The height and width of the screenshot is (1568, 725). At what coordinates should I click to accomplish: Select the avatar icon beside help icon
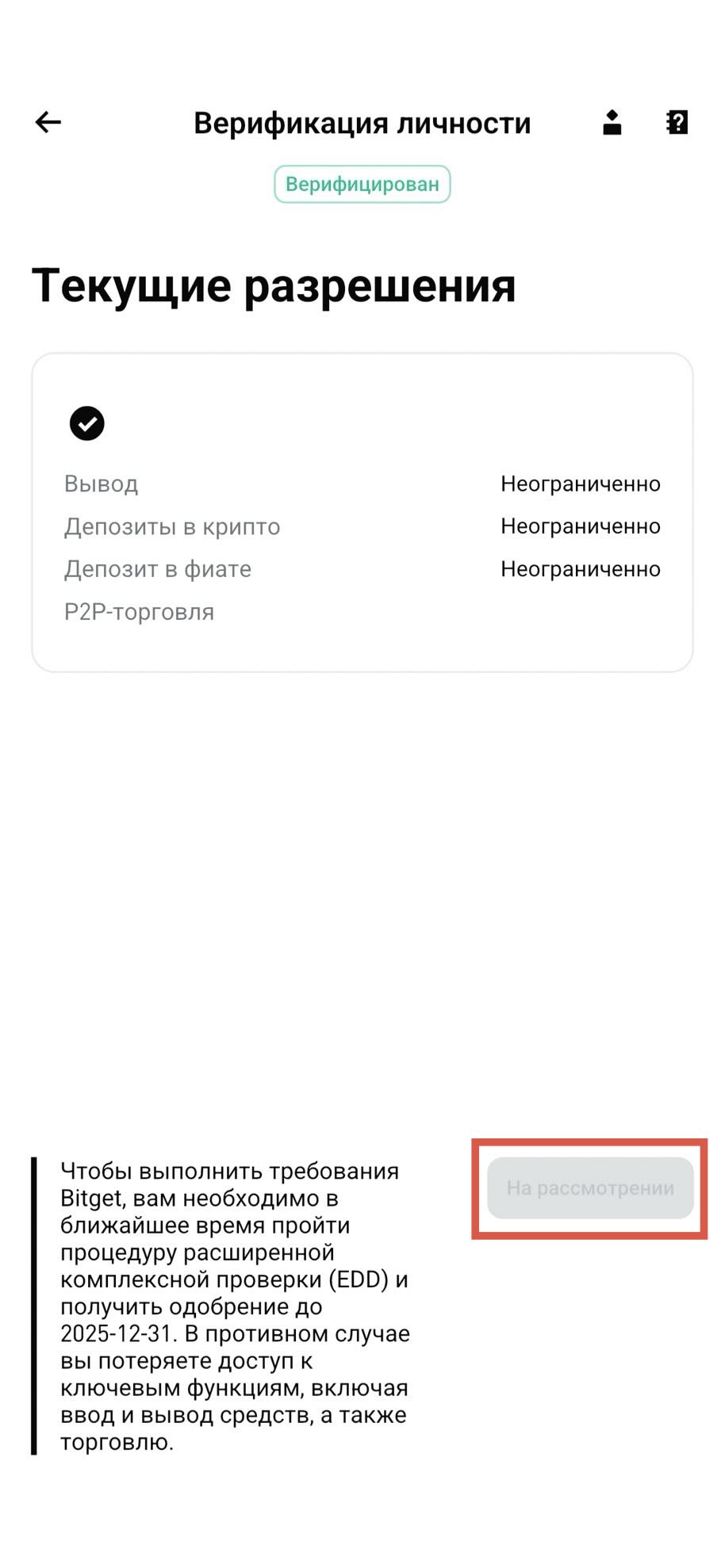coord(611,122)
